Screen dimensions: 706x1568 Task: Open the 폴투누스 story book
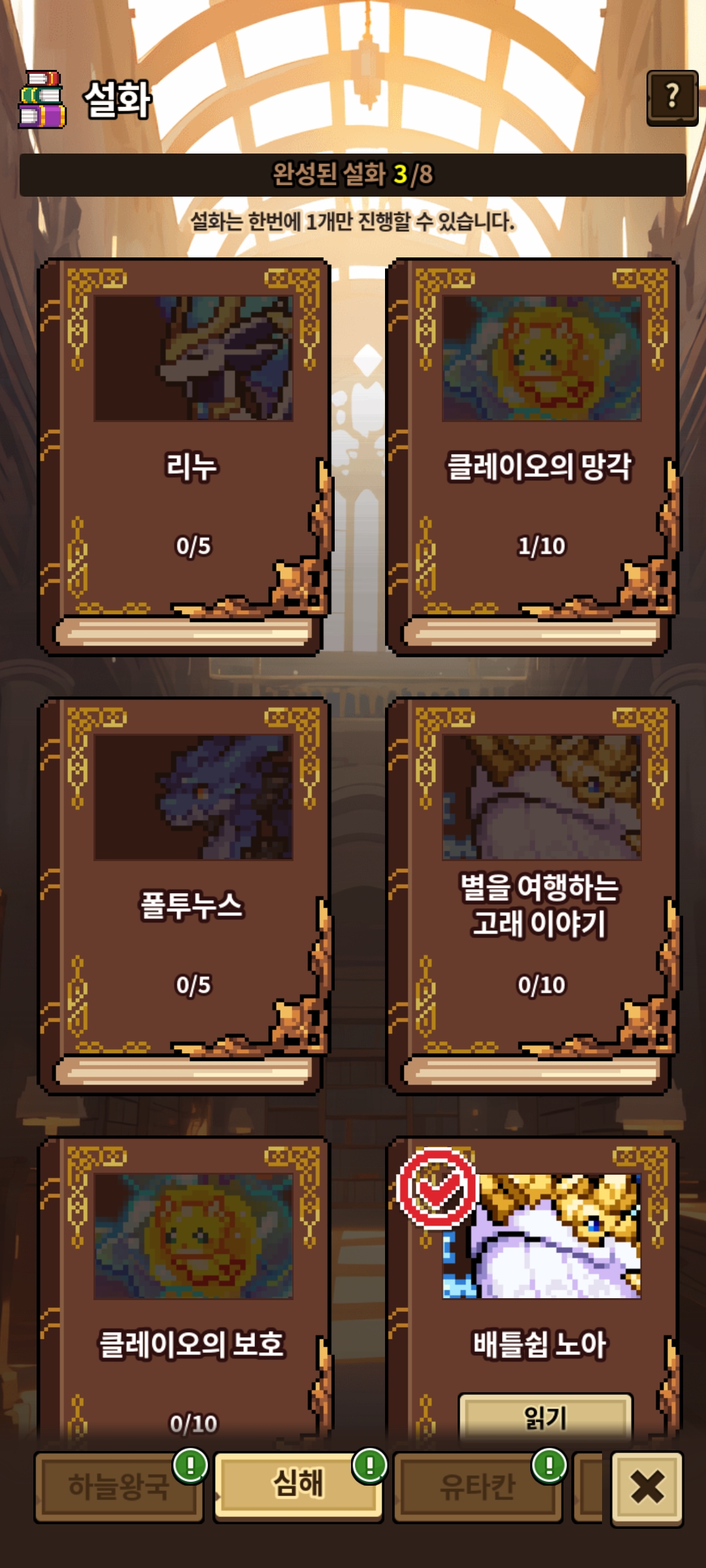pos(186,895)
